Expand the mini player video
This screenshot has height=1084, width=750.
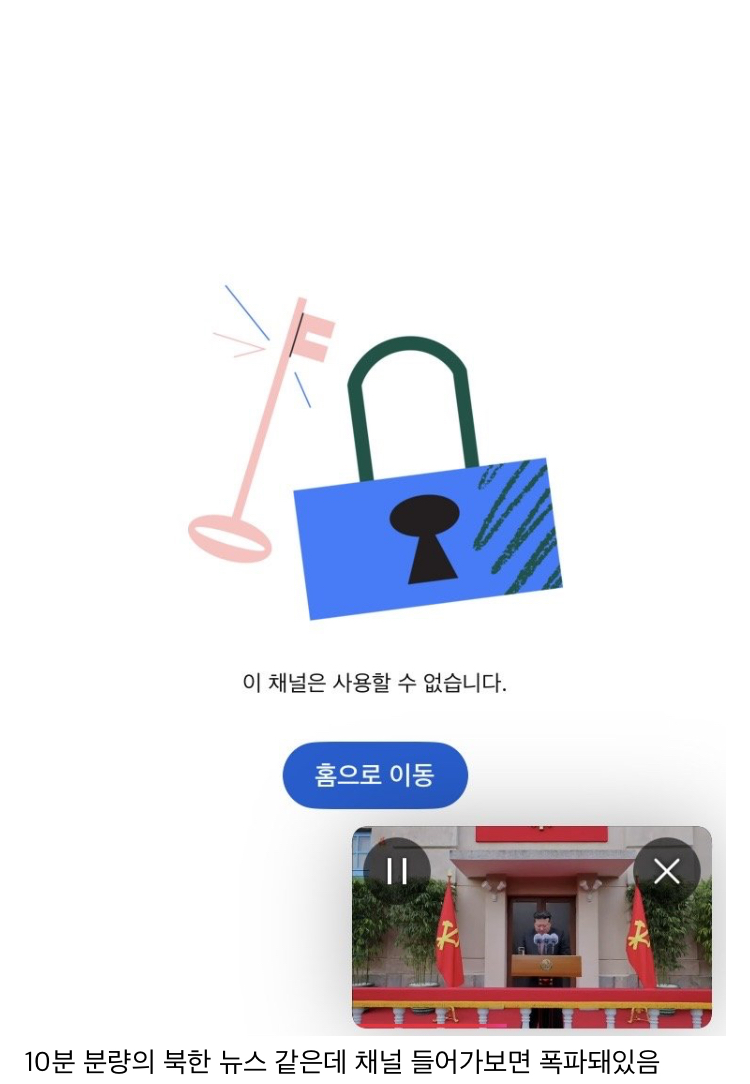point(532,950)
